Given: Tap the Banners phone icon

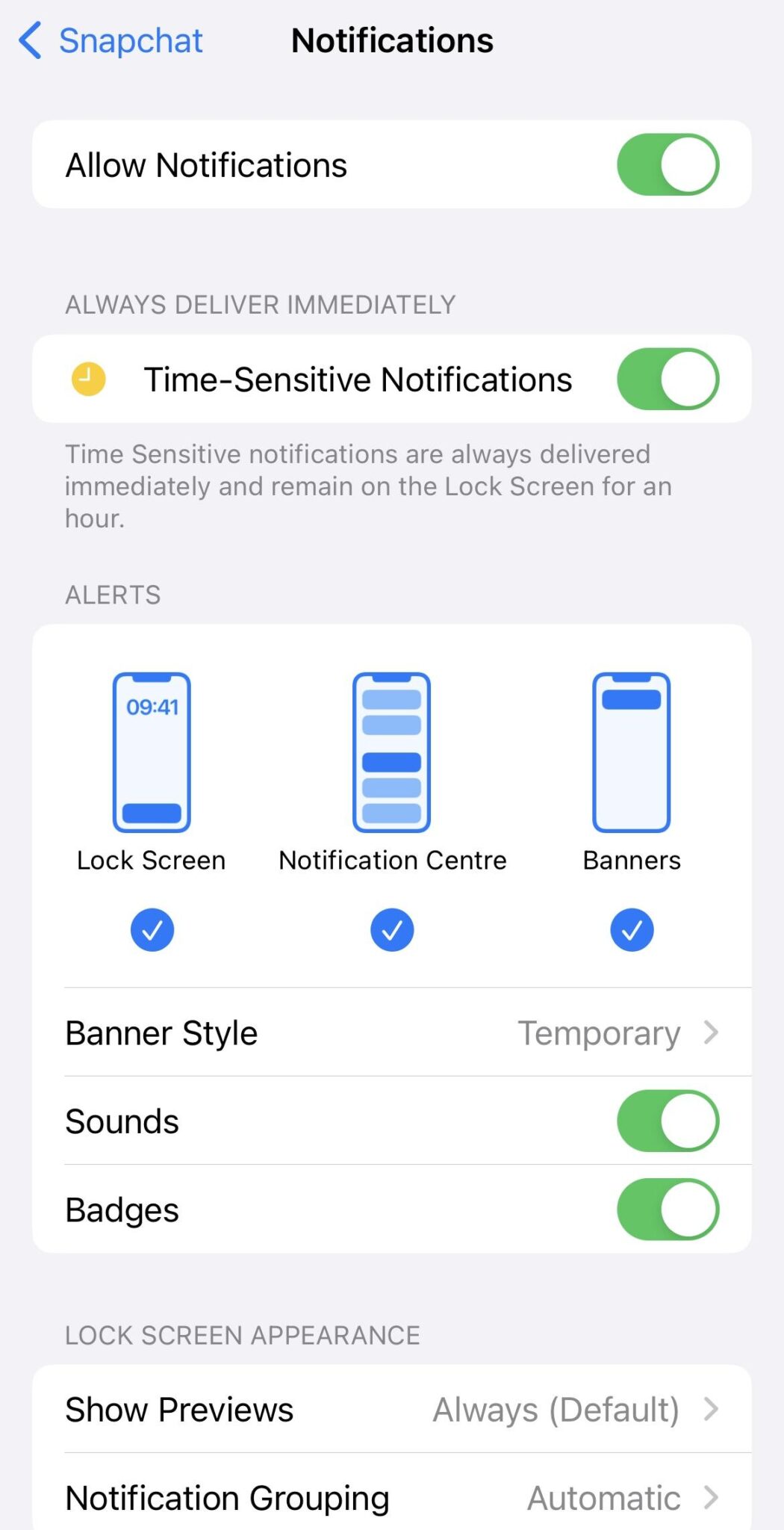Looking at the screenshot, I should pyautogui.click(x=631, y=753).
